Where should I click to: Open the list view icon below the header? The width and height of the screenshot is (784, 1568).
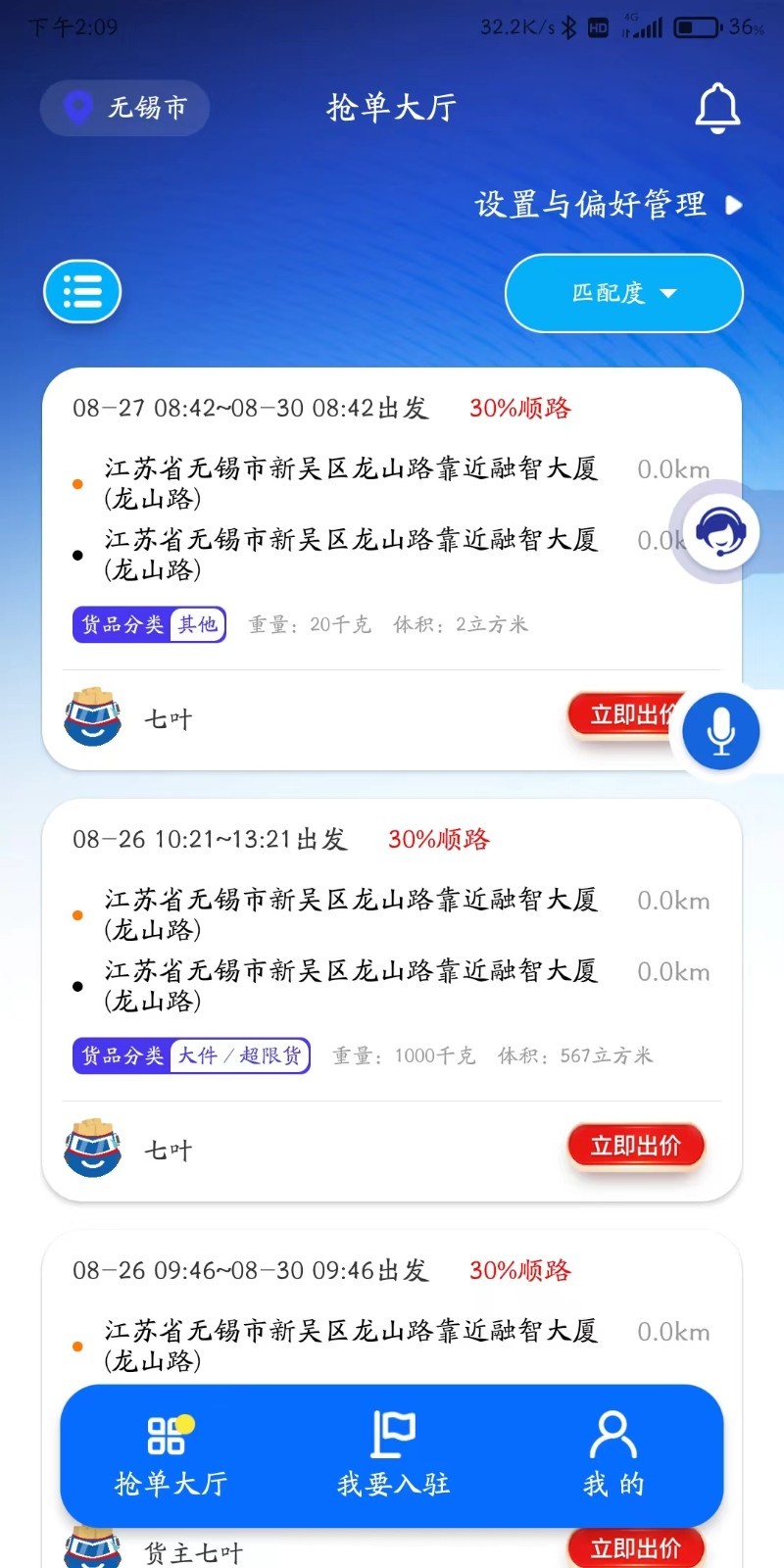(83, 292)
